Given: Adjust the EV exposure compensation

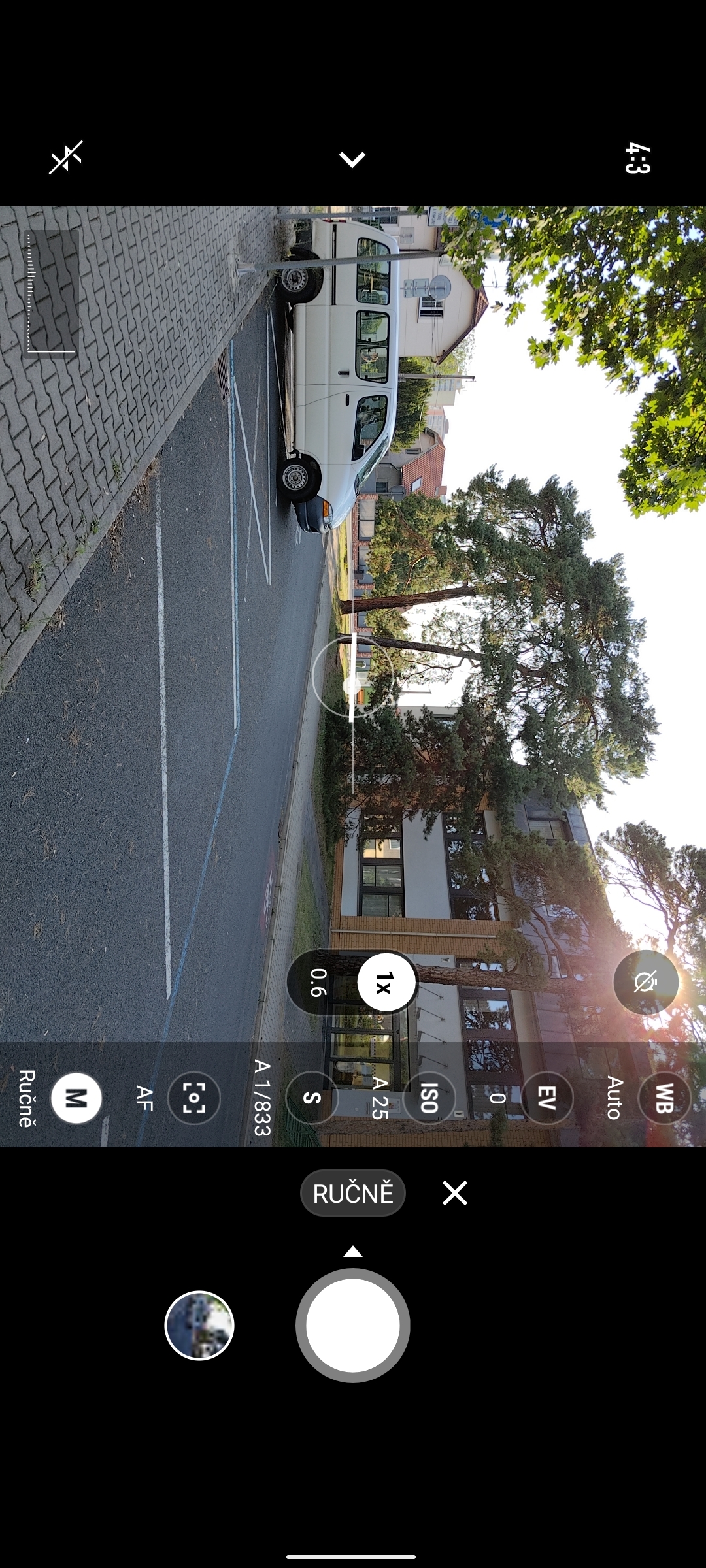Looking at the screenshot, I should click(x=546, y=1098).
